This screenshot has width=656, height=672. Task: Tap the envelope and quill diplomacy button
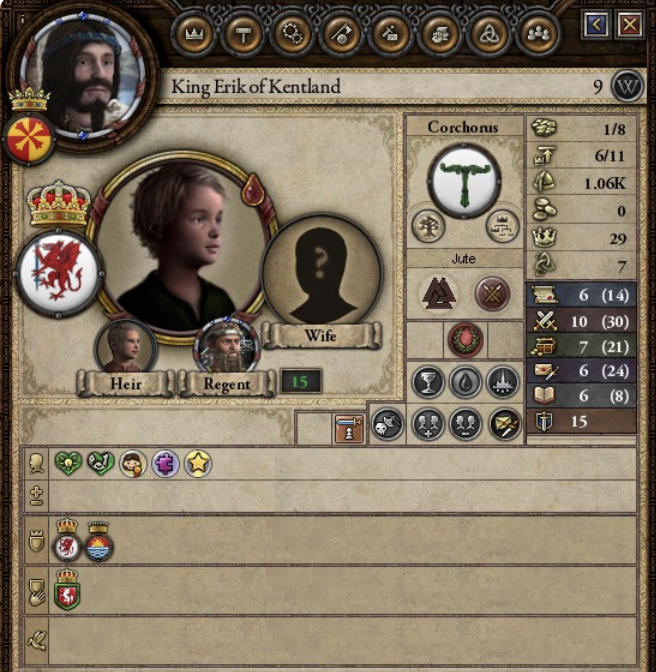[x=505, y=424]
